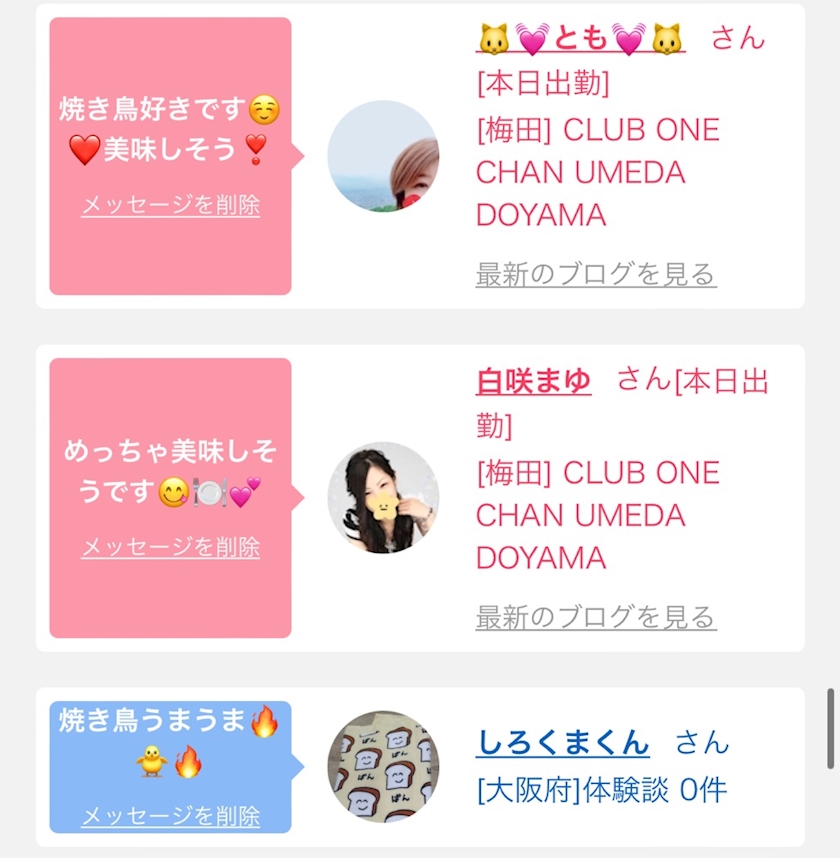840x858 pixels.
Task: View とも's latest blog
Action: 596,274
